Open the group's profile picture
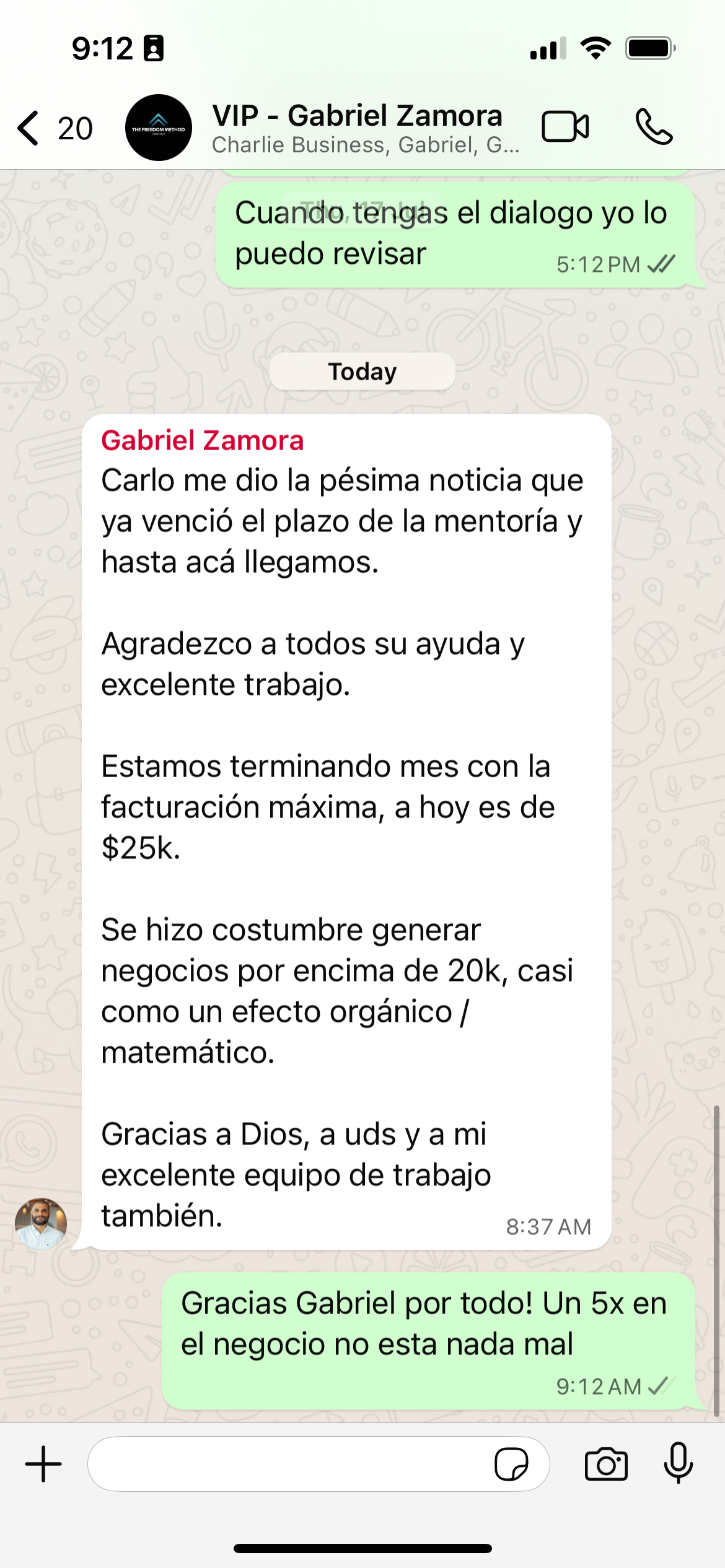The image size is (725, 1568). pyautogui.click(x=159, y=128)
